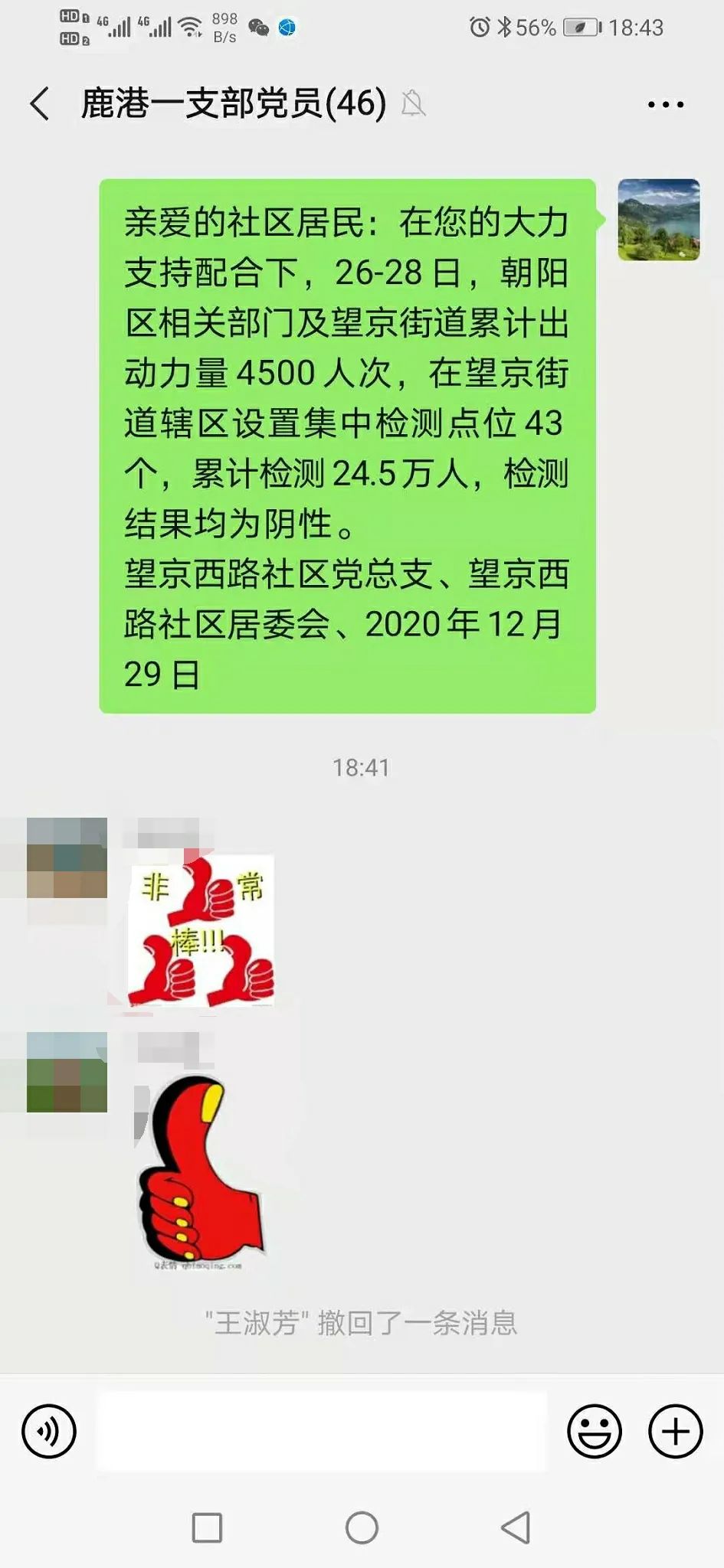
Task: Focus the message text field
Action: (322, 1431)
